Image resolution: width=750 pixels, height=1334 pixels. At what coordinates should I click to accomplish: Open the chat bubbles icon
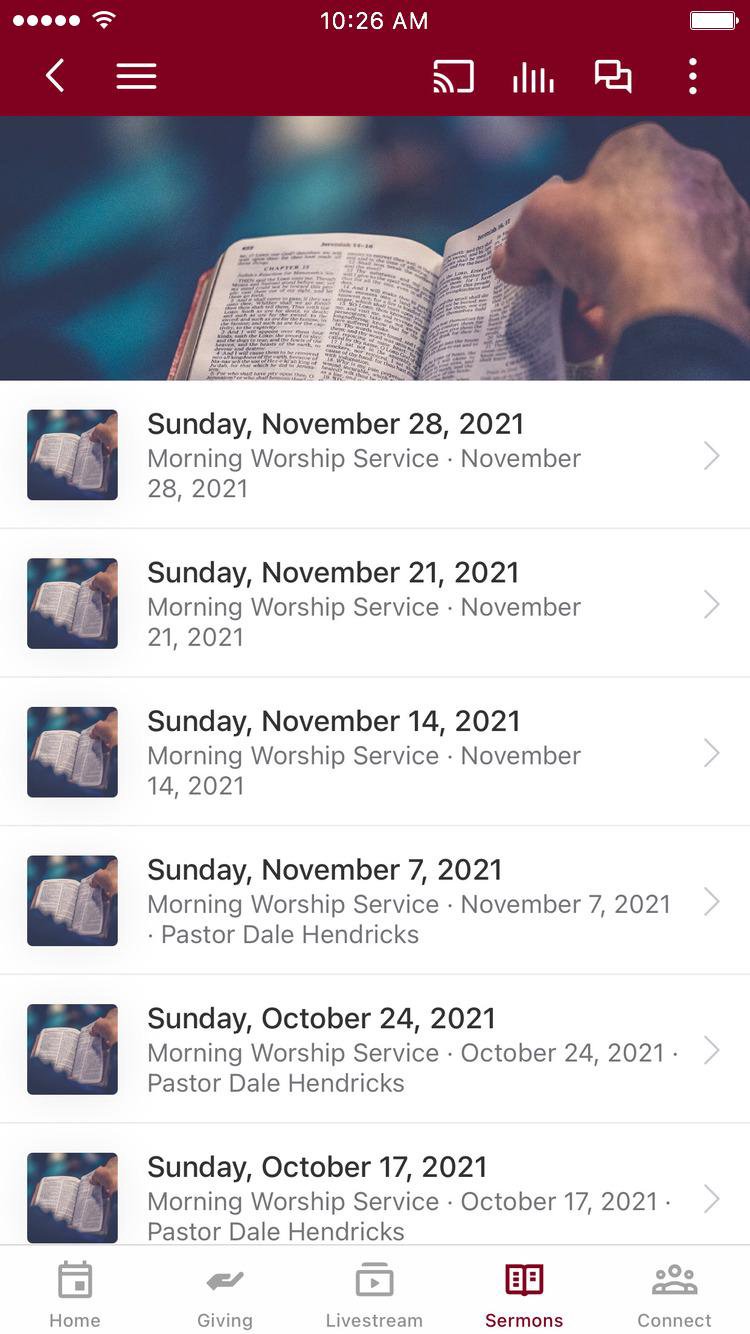click(613, 76)
